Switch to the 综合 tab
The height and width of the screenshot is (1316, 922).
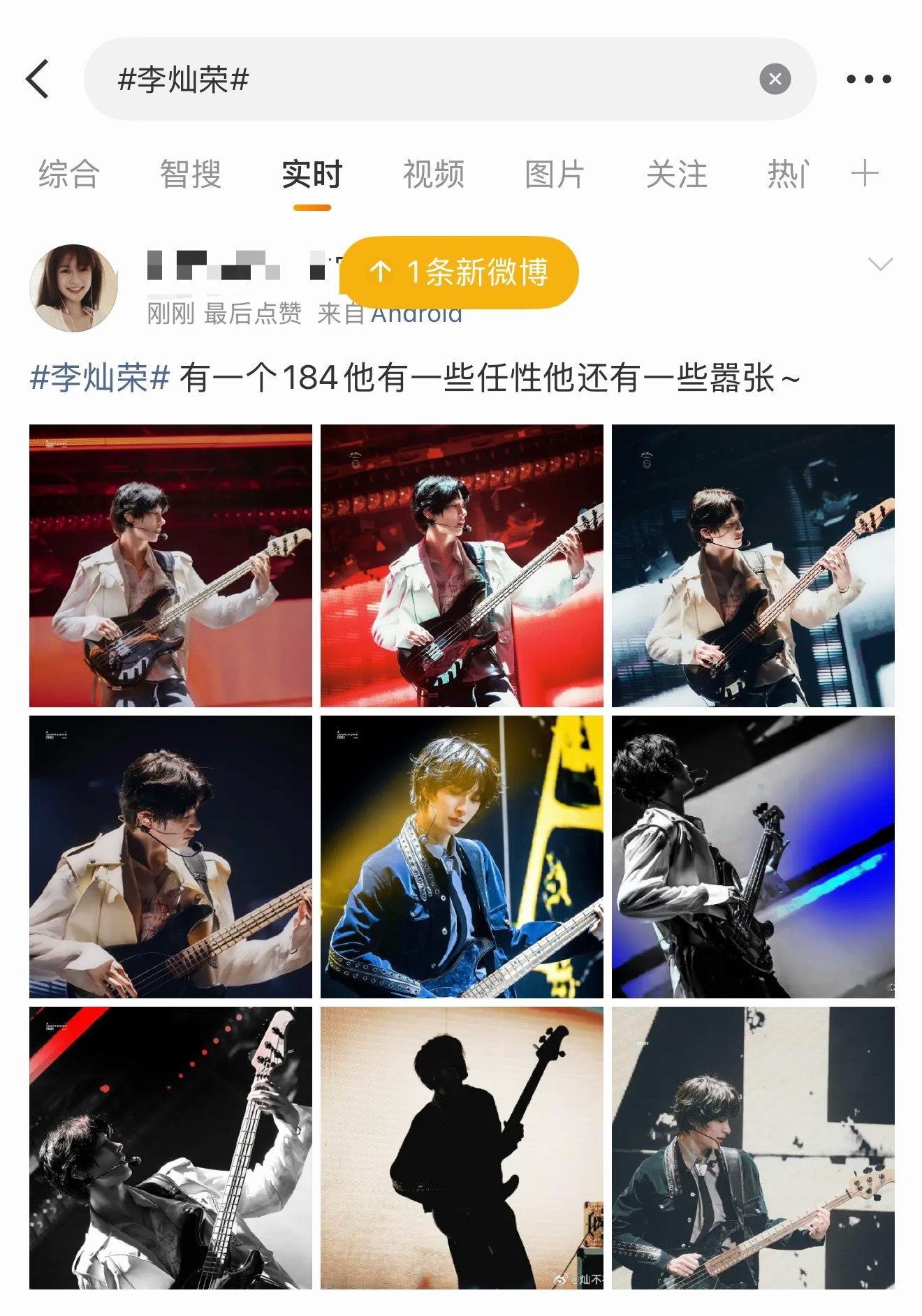tap(68, 175)
